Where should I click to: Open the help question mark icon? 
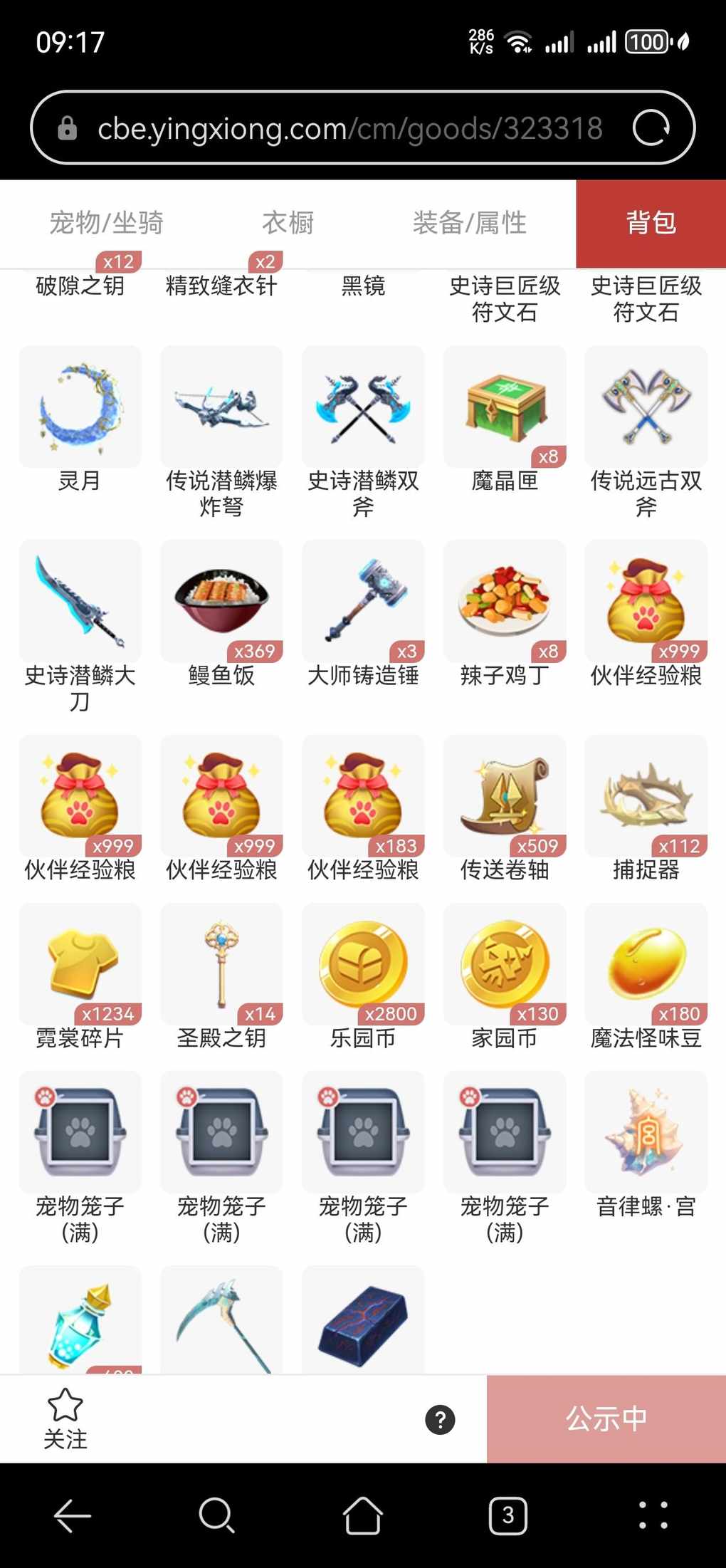point(440,1420)
